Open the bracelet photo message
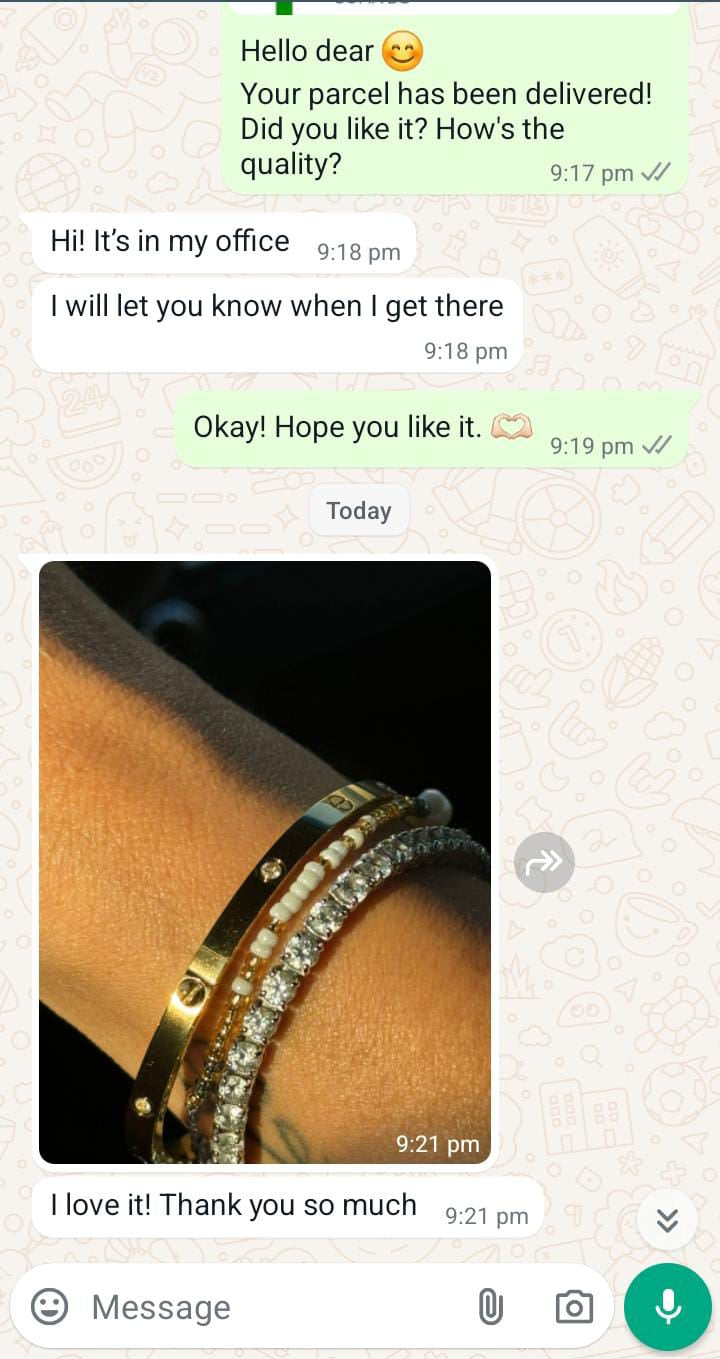This screenshot has height=1359, width=720. pos(265,861)
